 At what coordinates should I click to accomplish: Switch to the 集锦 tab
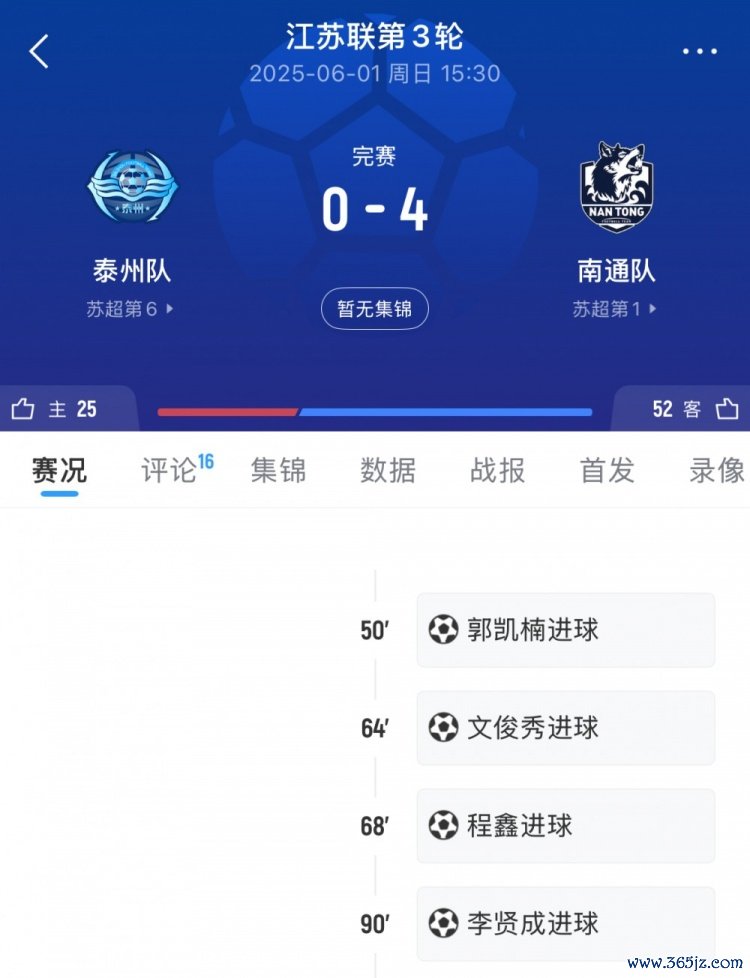[278, 470]
